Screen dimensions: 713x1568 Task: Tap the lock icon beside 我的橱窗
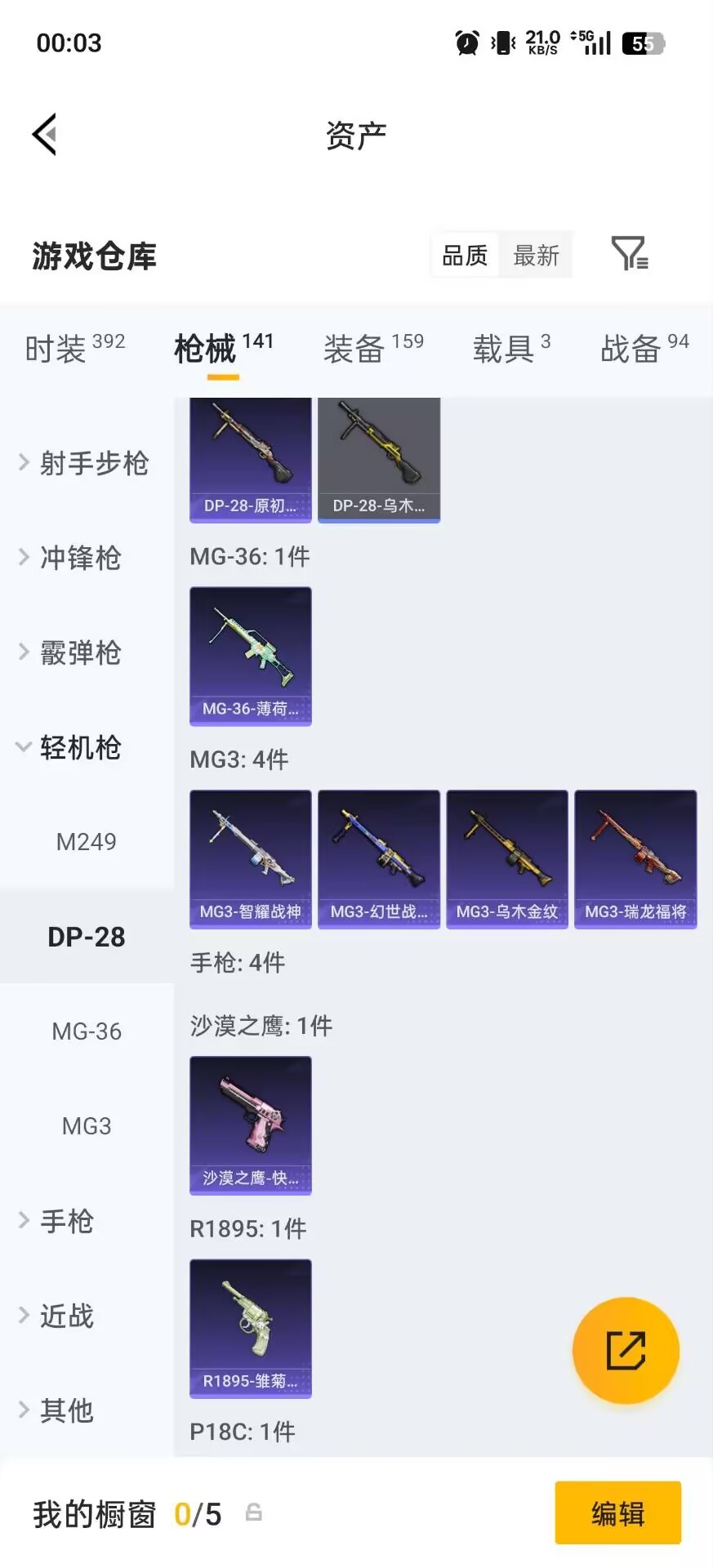(252, 1513)
